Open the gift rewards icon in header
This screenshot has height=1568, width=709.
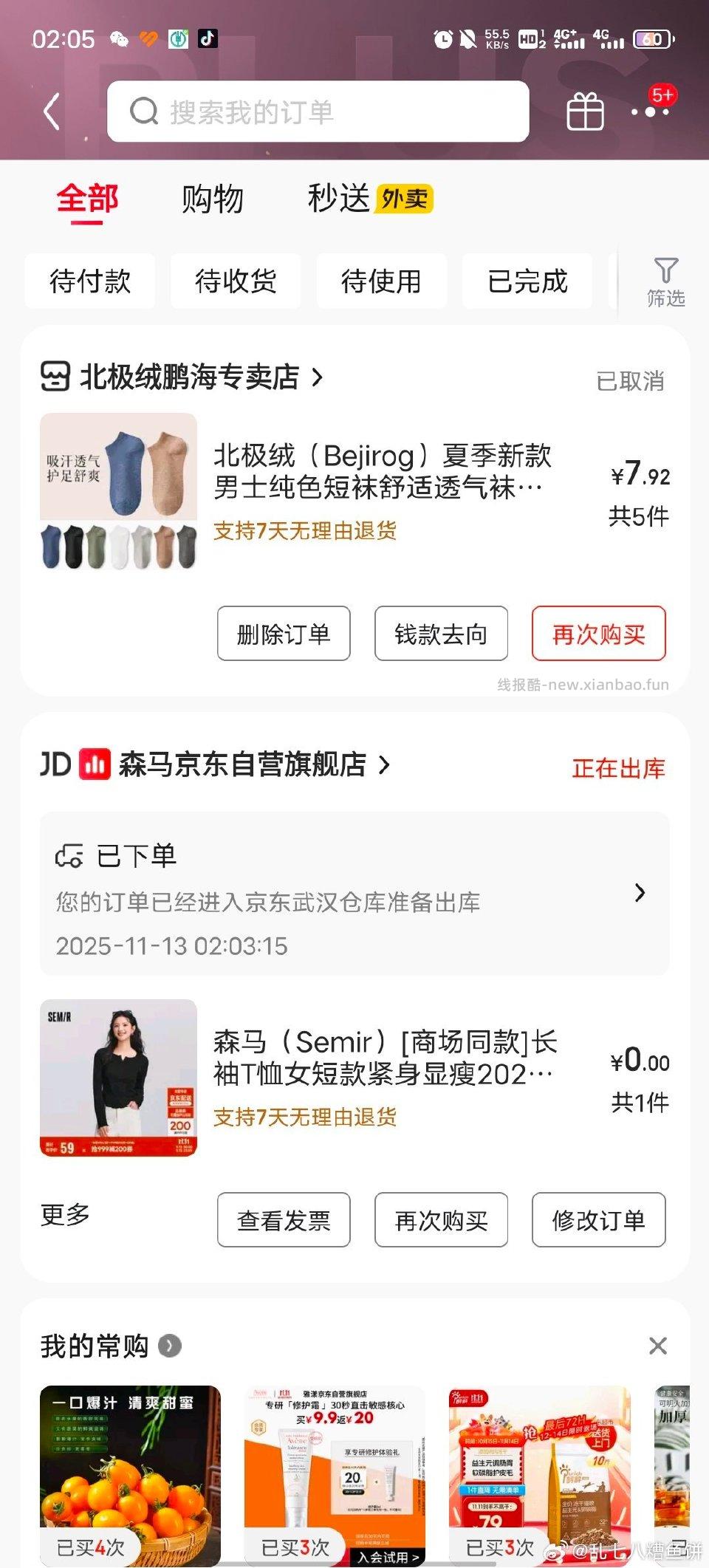(x=586, y=111)
